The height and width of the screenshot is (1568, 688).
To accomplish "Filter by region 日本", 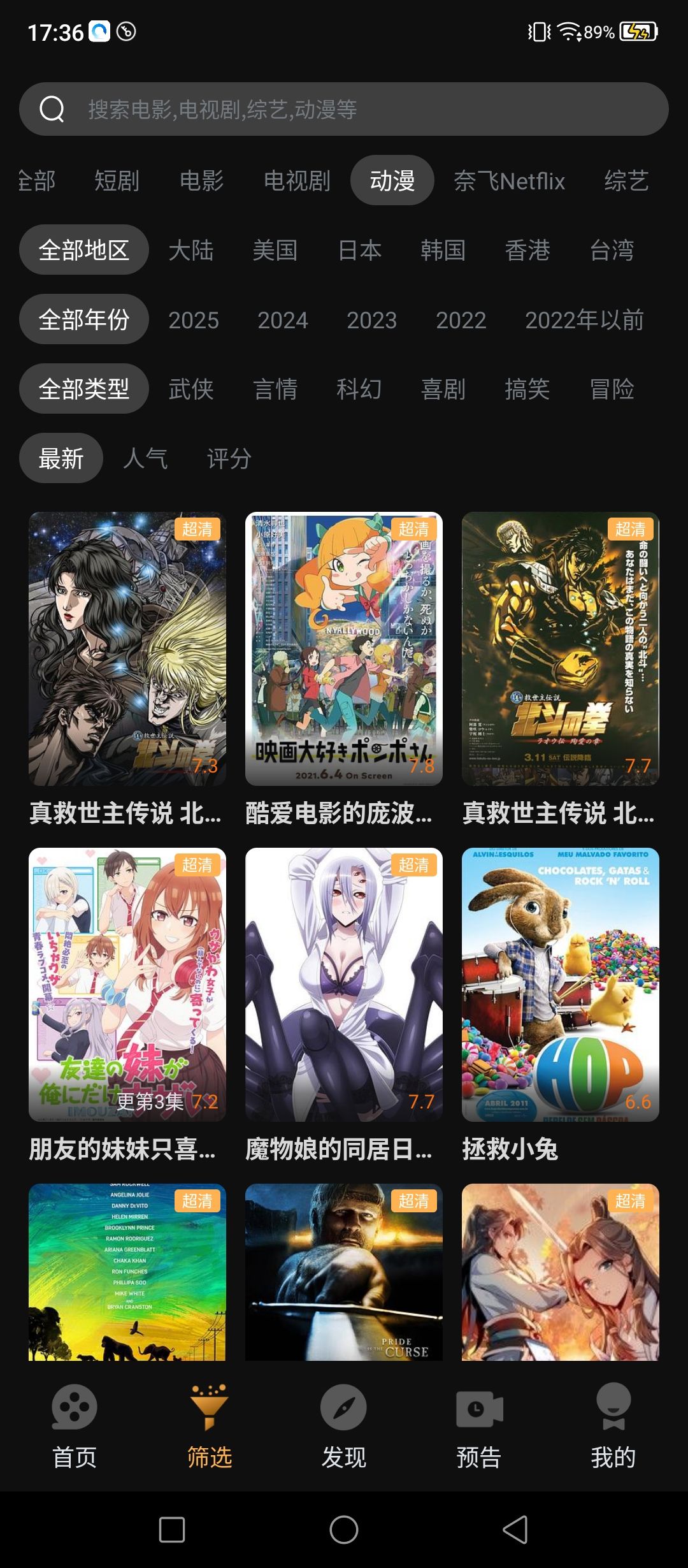I will click(359, 250).
